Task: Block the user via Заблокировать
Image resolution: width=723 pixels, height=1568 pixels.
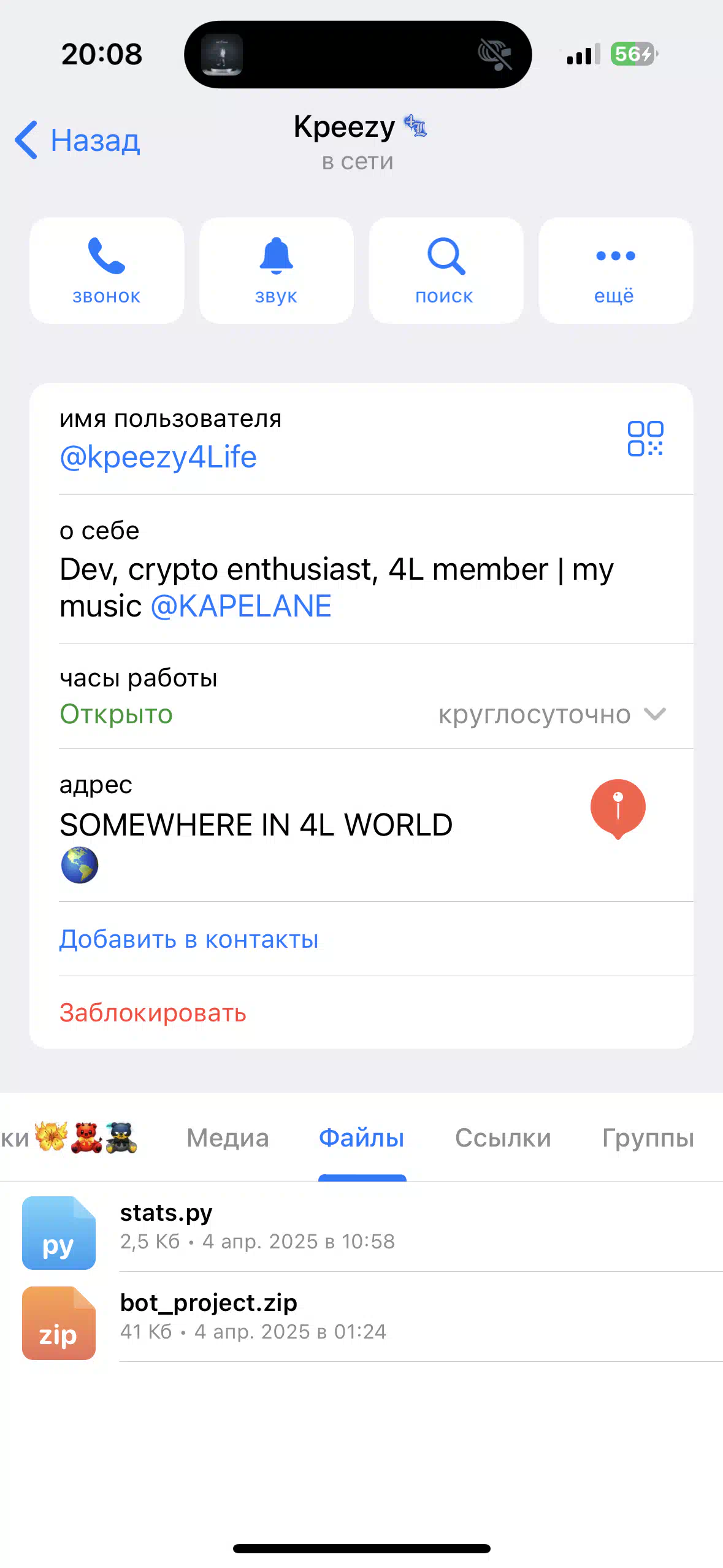Action: (x=153, y=1013)
